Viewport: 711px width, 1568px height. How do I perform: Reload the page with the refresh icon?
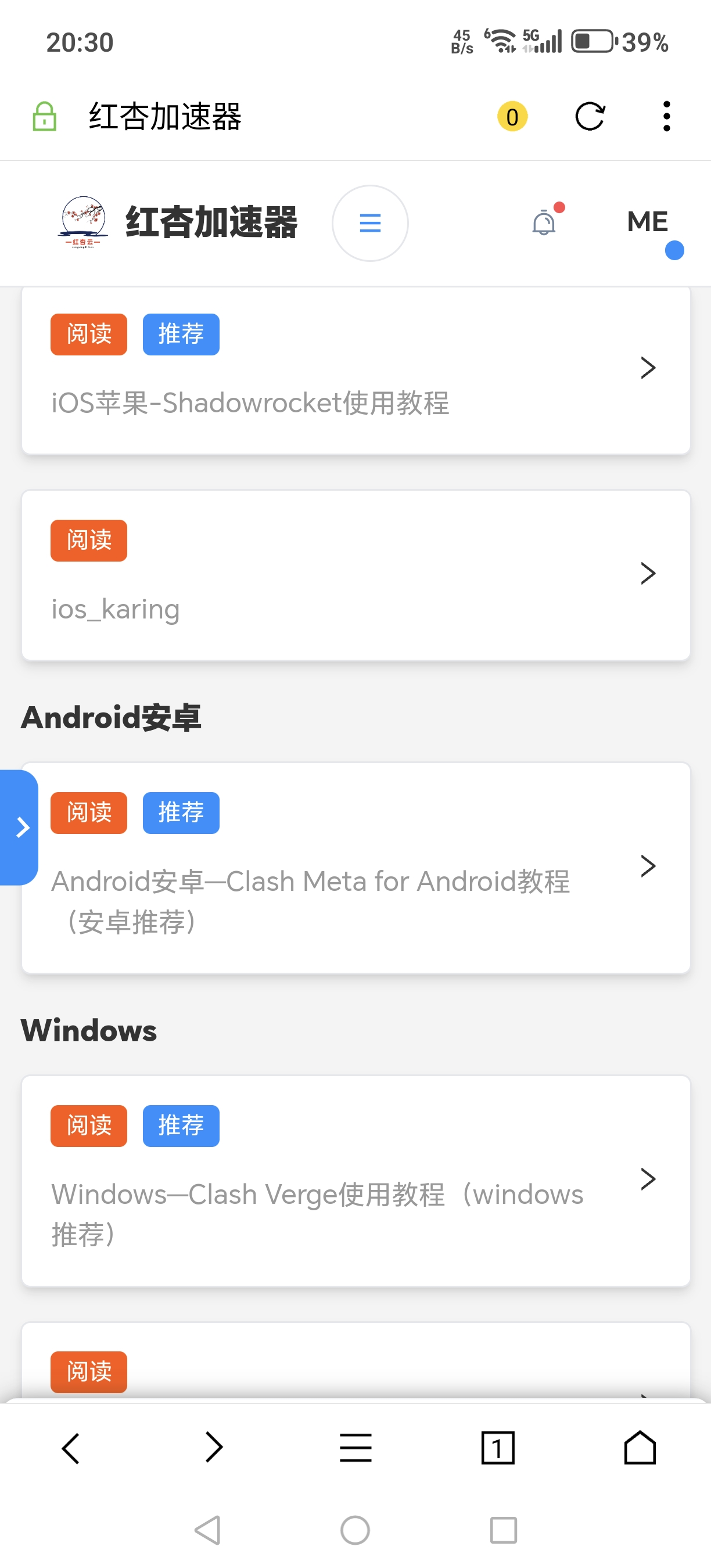pyautogui.click(x=589, y=116)
